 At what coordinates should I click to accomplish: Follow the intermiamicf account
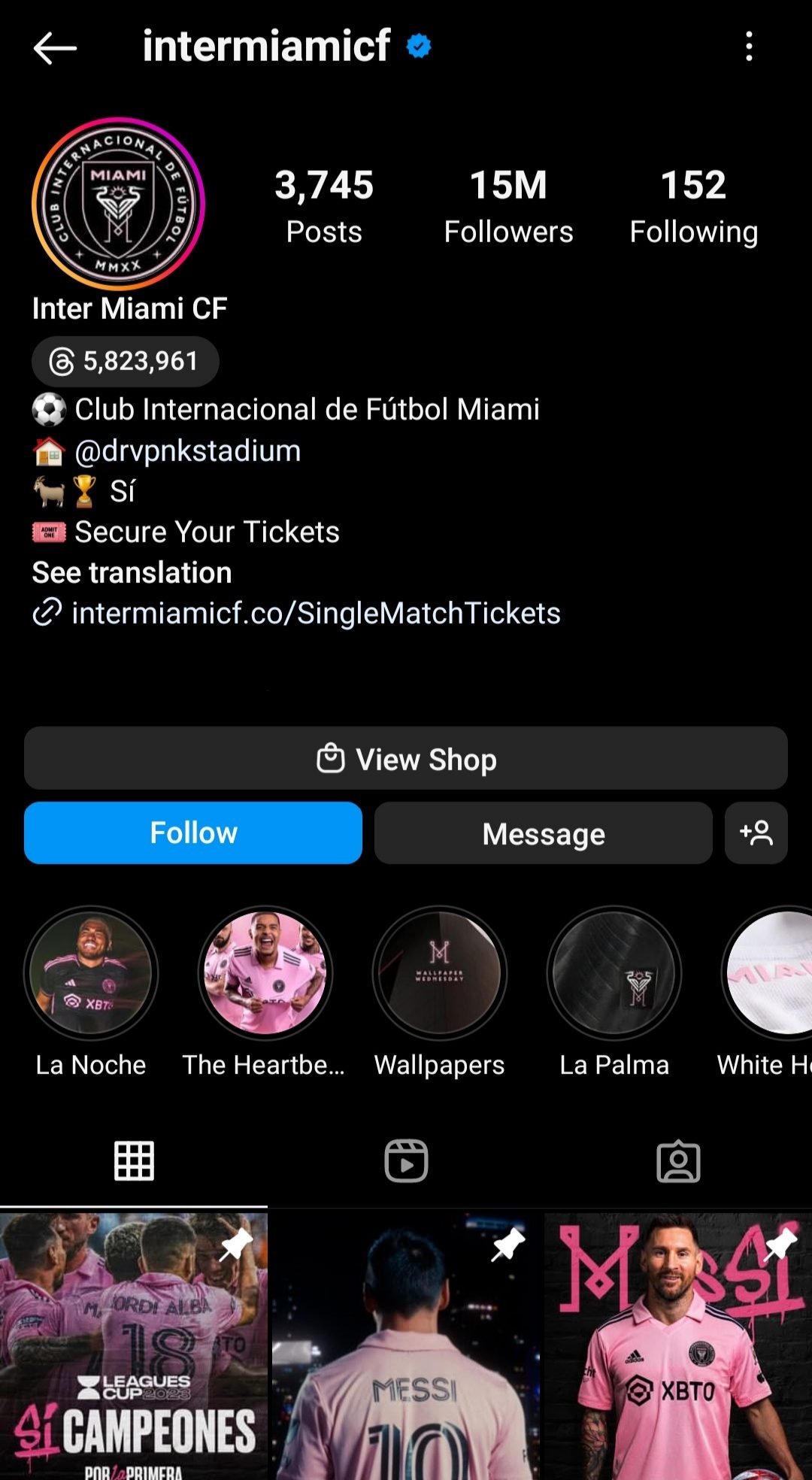pos(193,832)
